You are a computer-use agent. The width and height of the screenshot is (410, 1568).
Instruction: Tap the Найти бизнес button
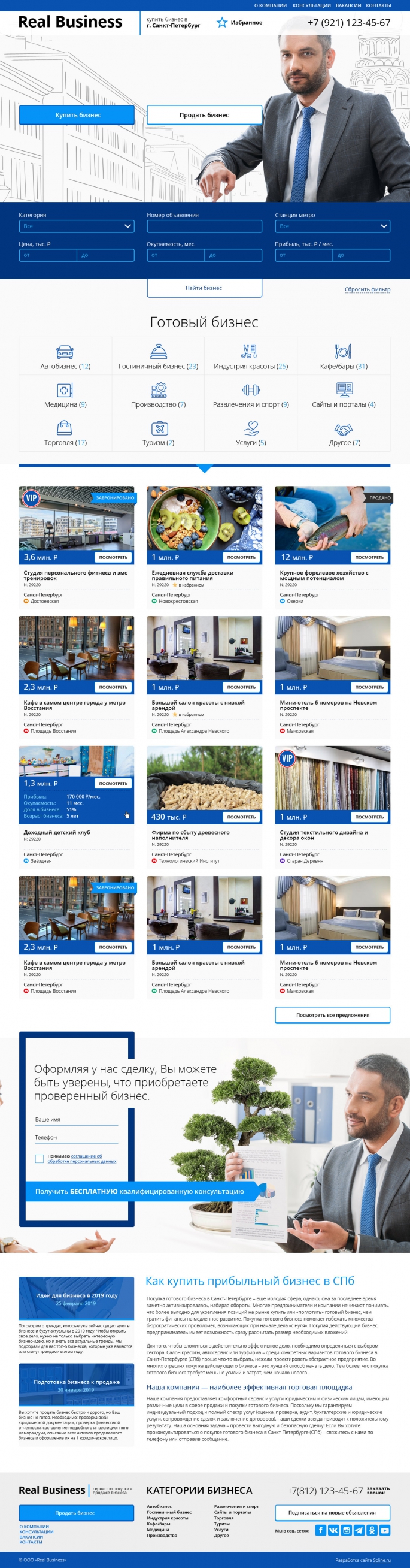[x=204, y=288]
